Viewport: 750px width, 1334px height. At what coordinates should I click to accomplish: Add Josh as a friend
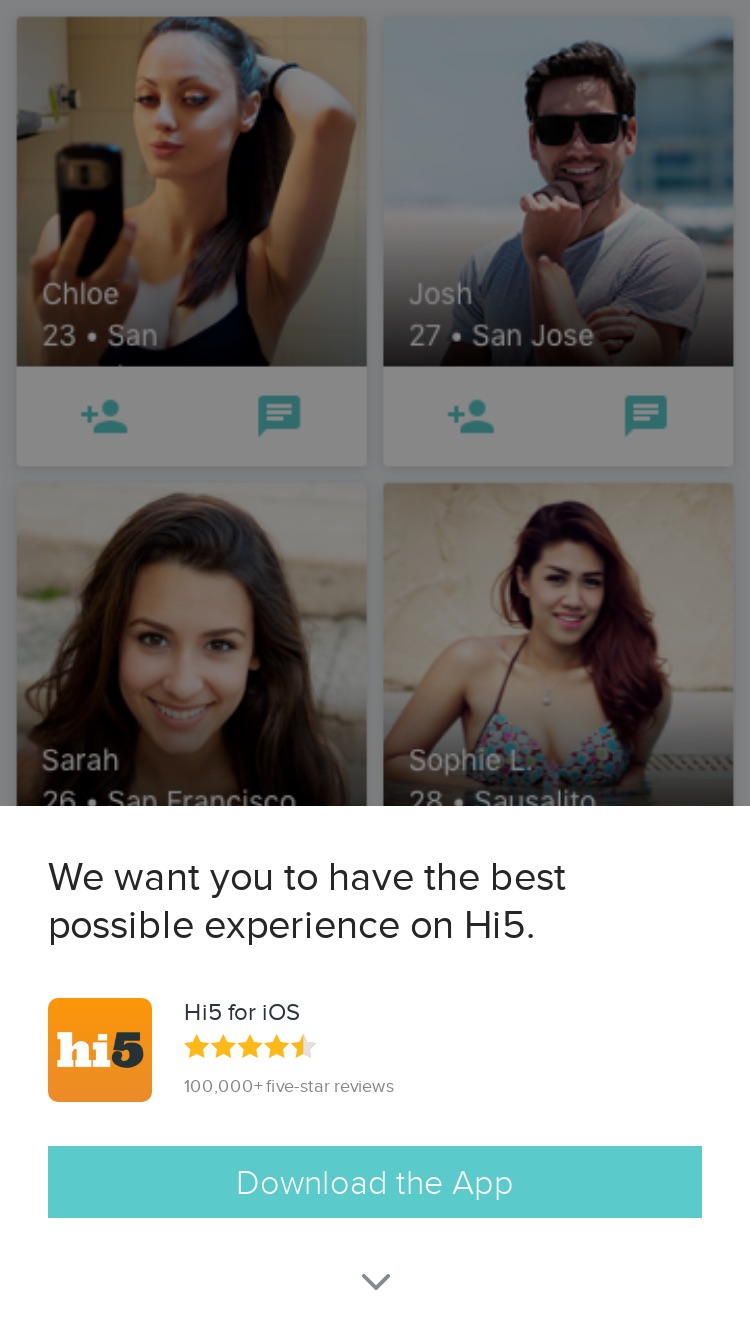tap(471, 416)
